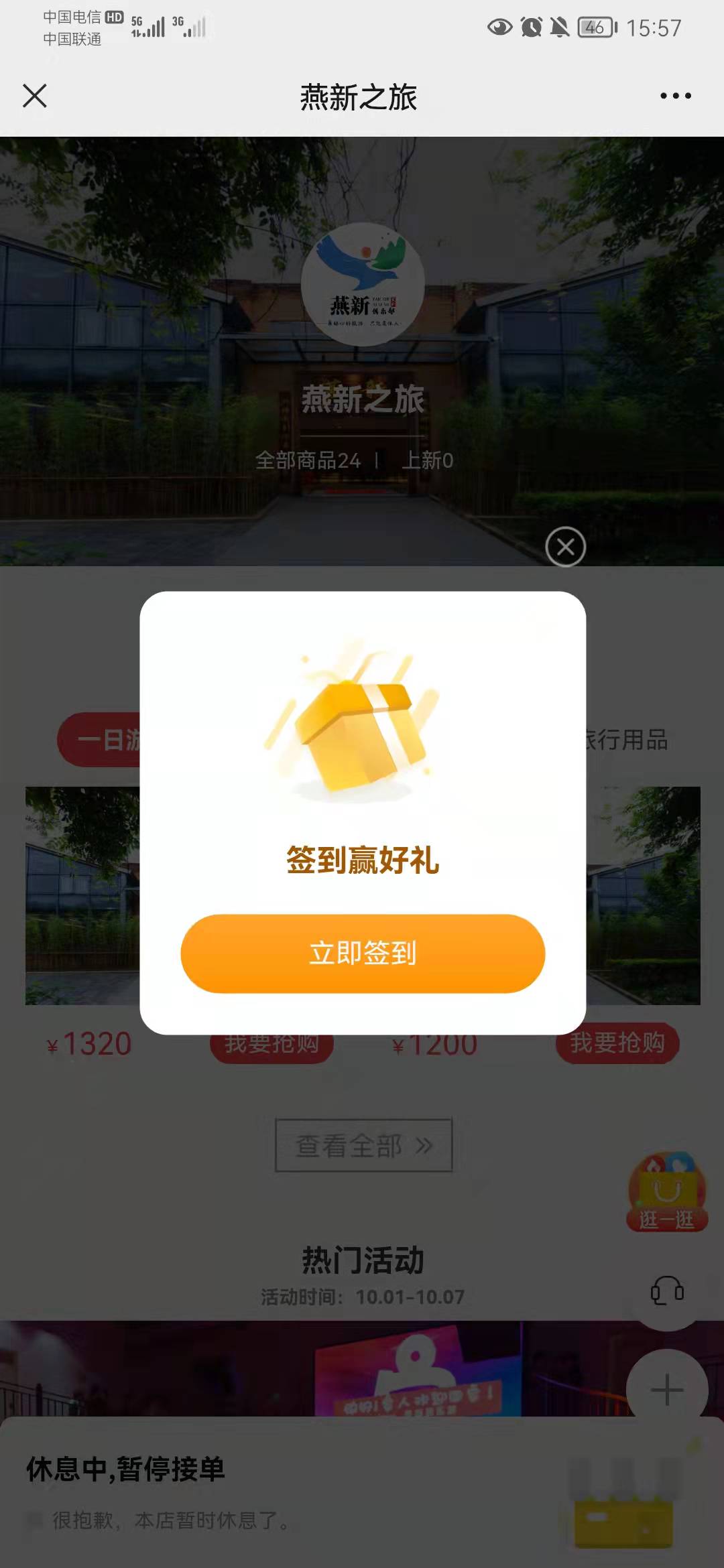Viewport: 724px width, 1568px height.
Task: Open the three-dot overflow menu
Action: (x=675, y=96)
